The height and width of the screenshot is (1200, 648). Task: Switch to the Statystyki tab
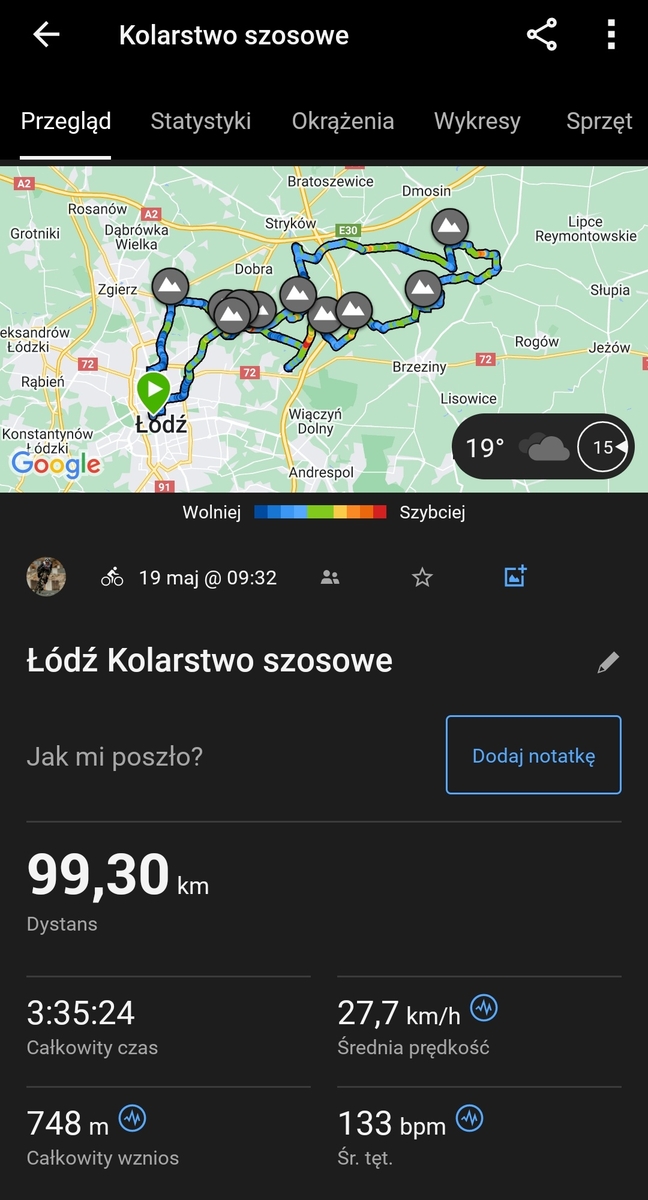(201, 121)
